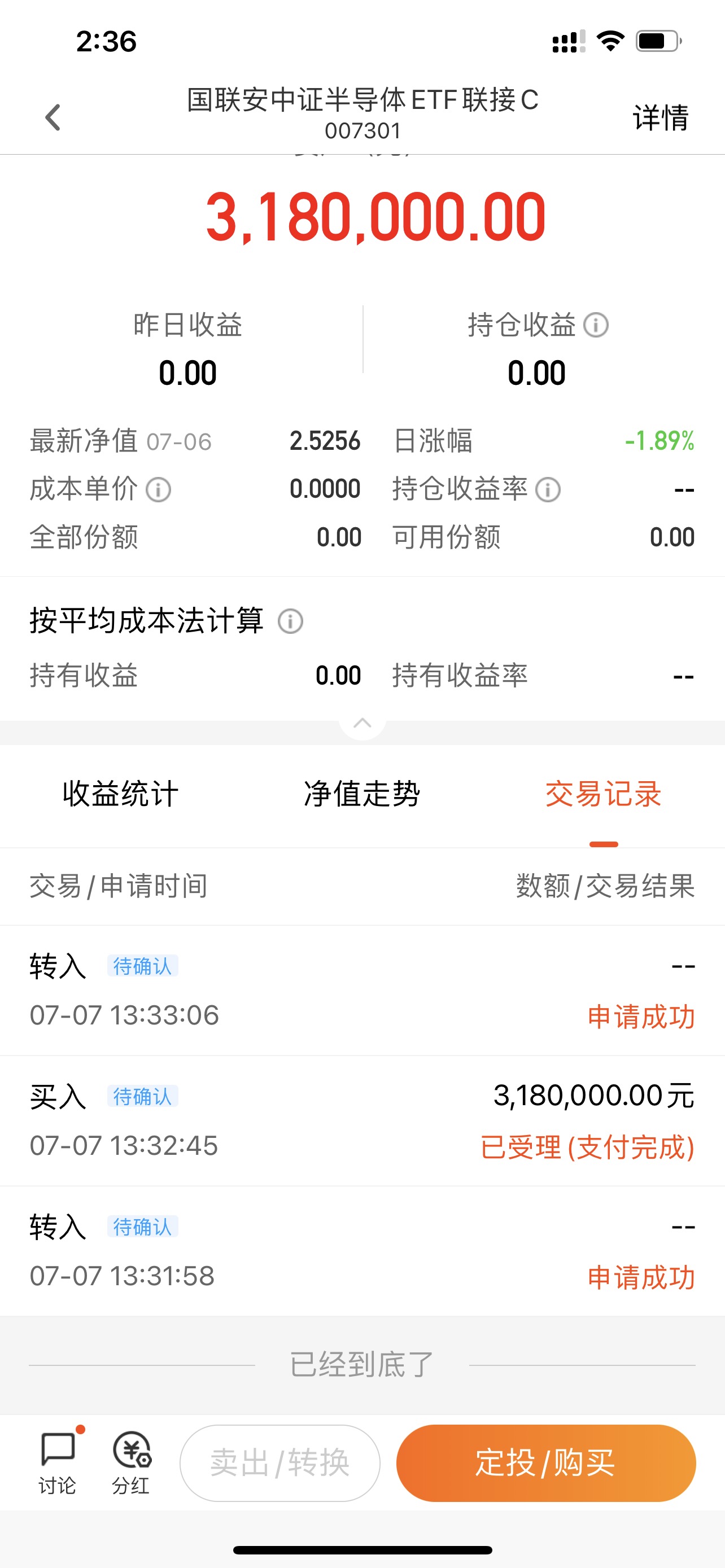Tap the 卖出/转换 button

click(280, 1462)
